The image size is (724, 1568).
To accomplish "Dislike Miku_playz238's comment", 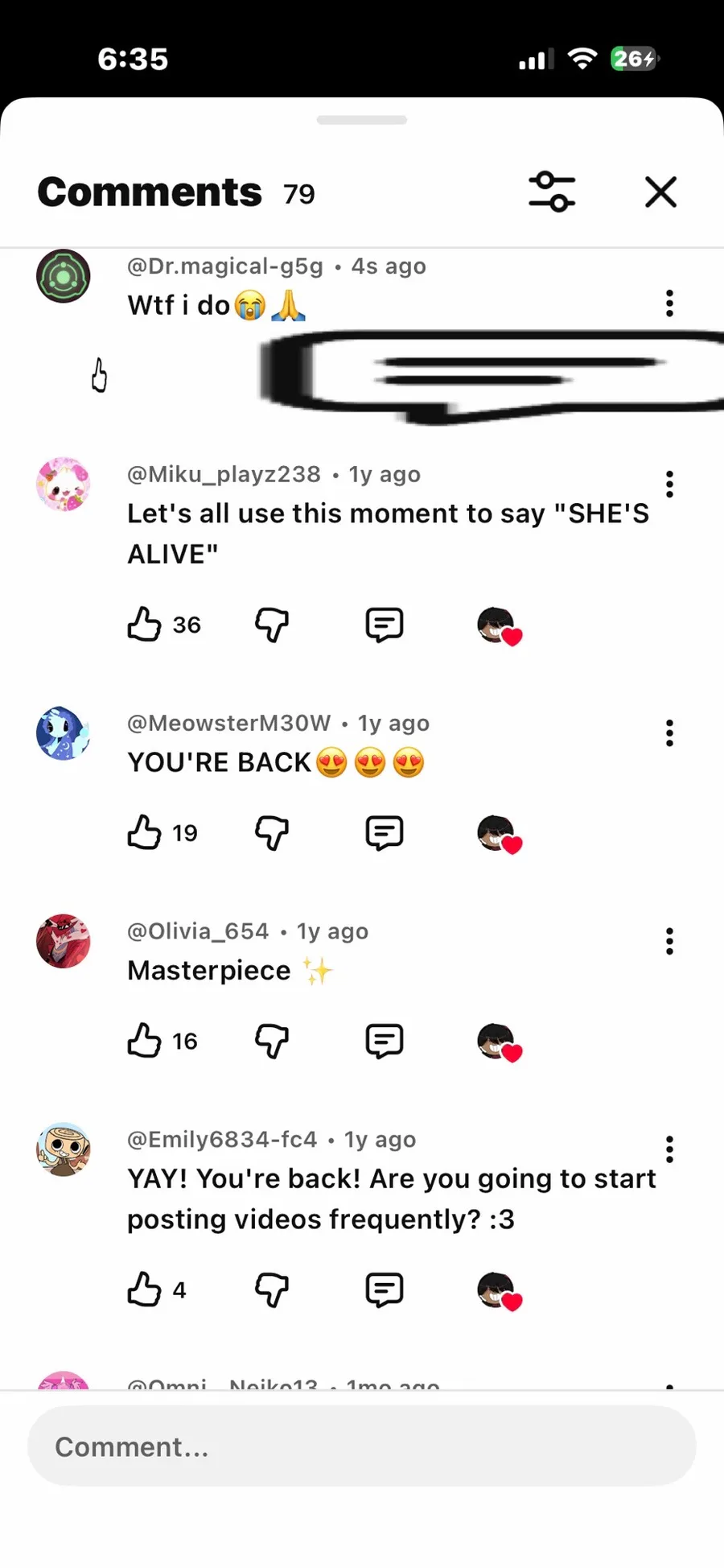I will (272, 625).
